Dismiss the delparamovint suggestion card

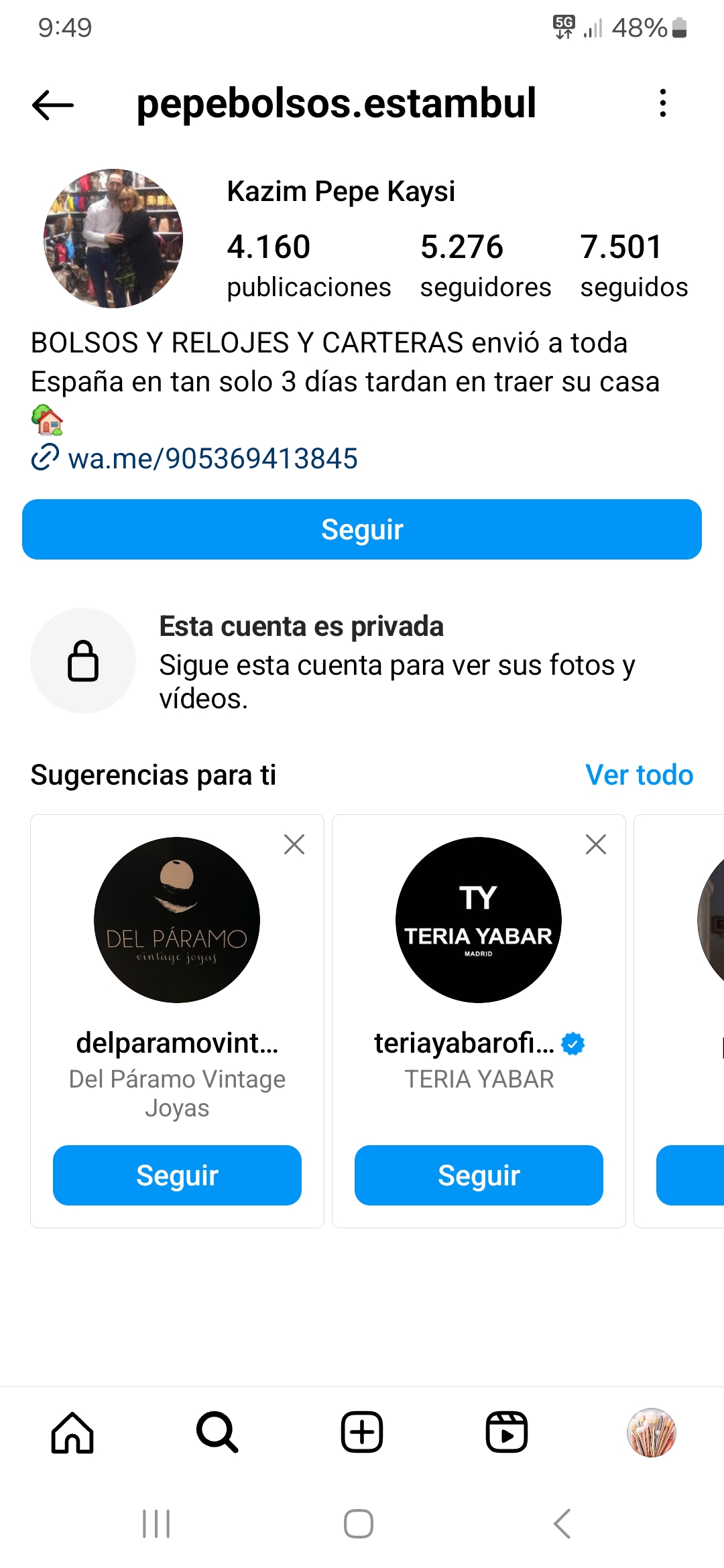(294, 844)
